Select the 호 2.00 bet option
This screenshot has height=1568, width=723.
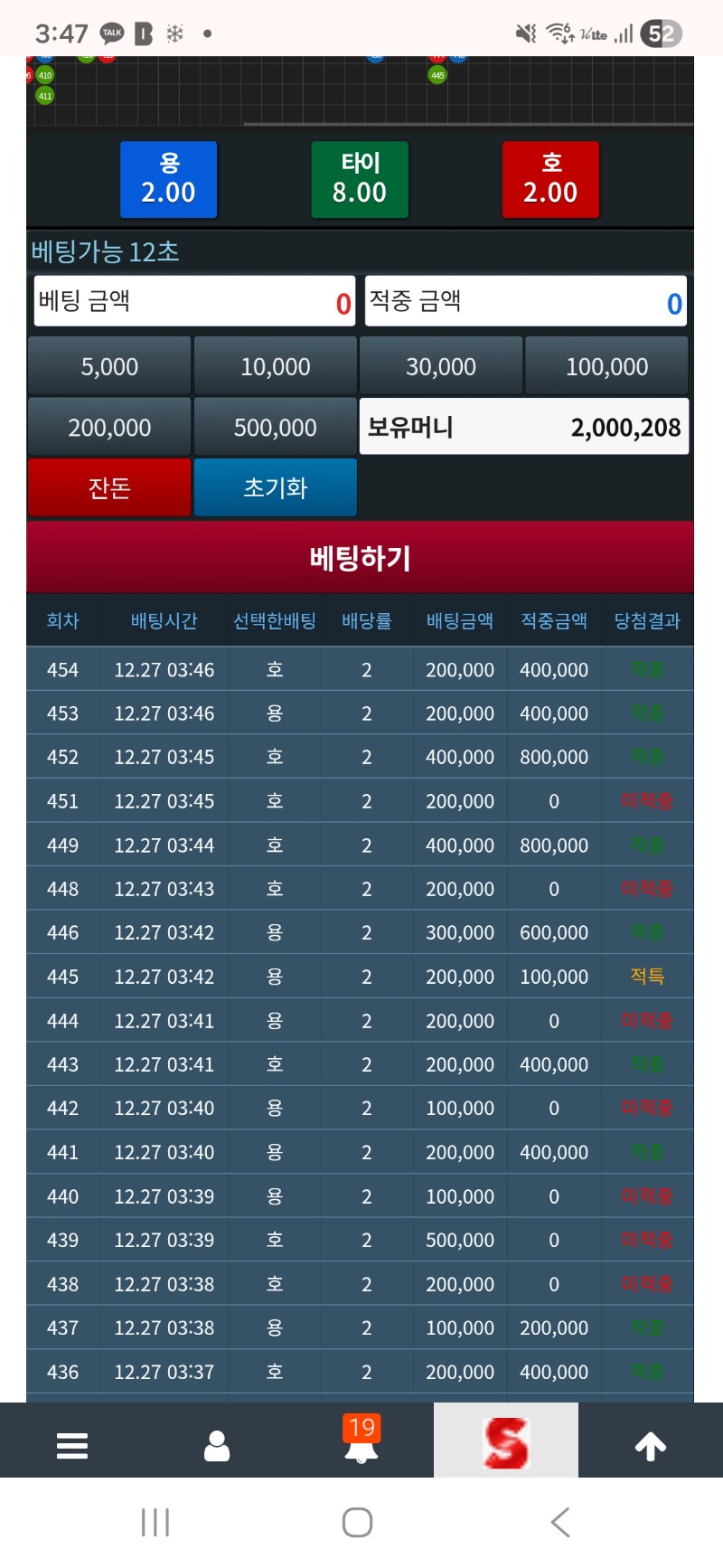pos(550,179)
